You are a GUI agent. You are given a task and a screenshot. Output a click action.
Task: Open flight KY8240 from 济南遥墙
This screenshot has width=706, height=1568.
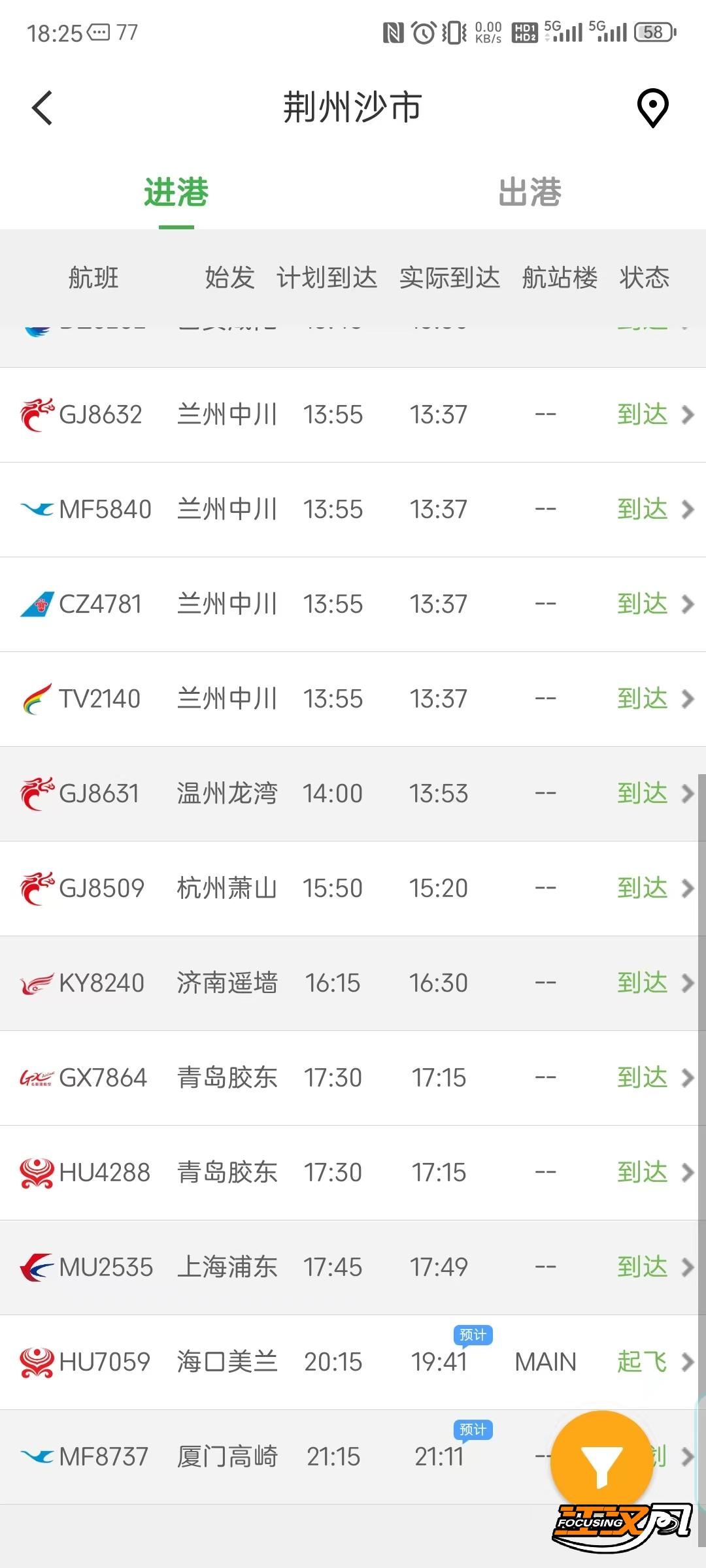click(353, 983)
